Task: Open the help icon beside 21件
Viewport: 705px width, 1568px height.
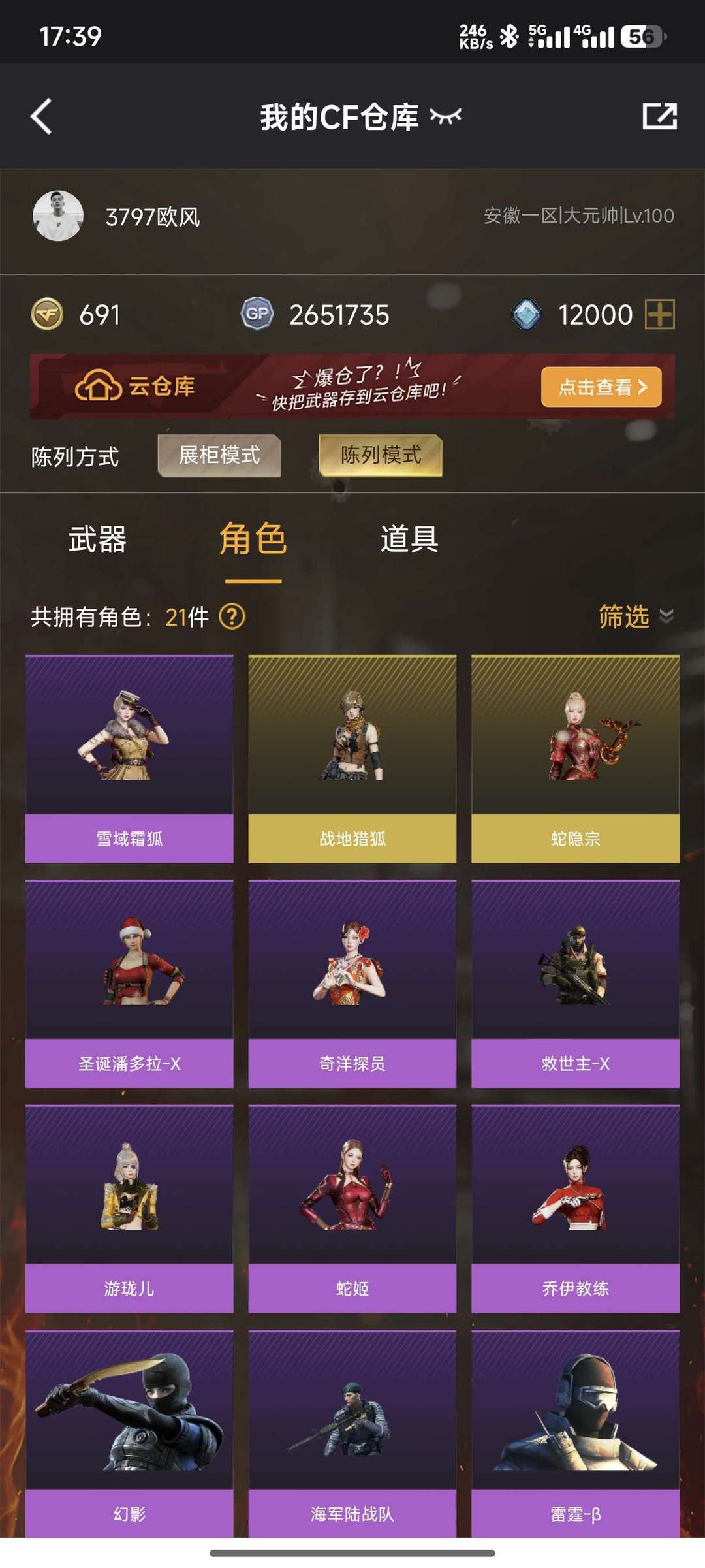Action: coord(232,616)
